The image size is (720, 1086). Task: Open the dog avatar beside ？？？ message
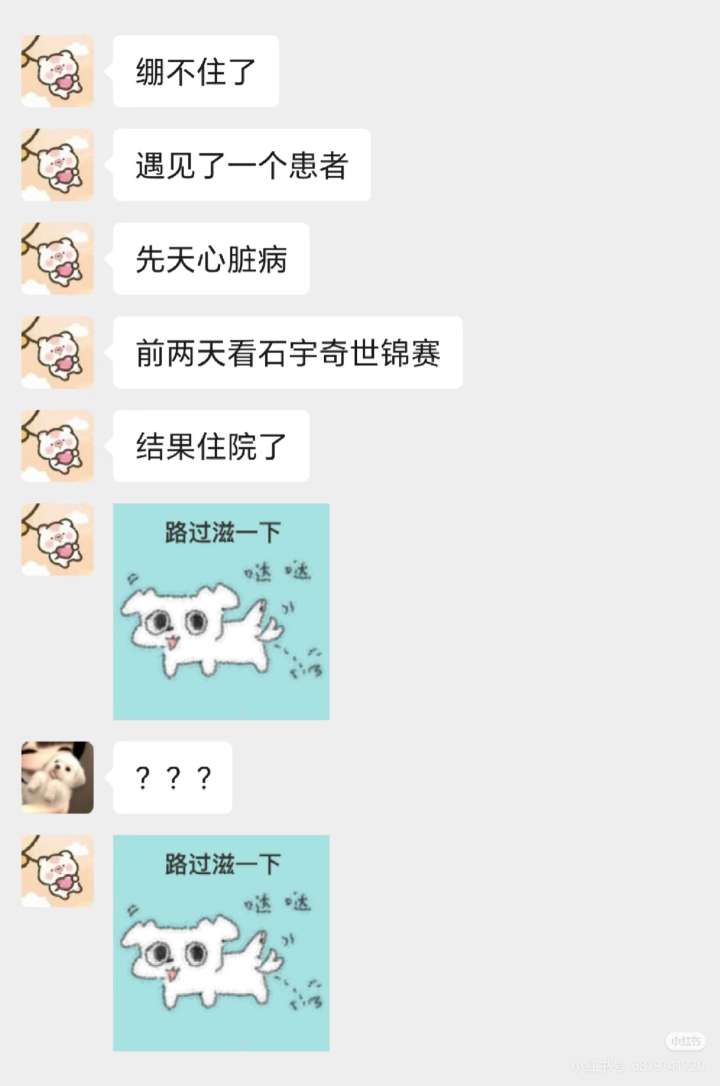57,777
